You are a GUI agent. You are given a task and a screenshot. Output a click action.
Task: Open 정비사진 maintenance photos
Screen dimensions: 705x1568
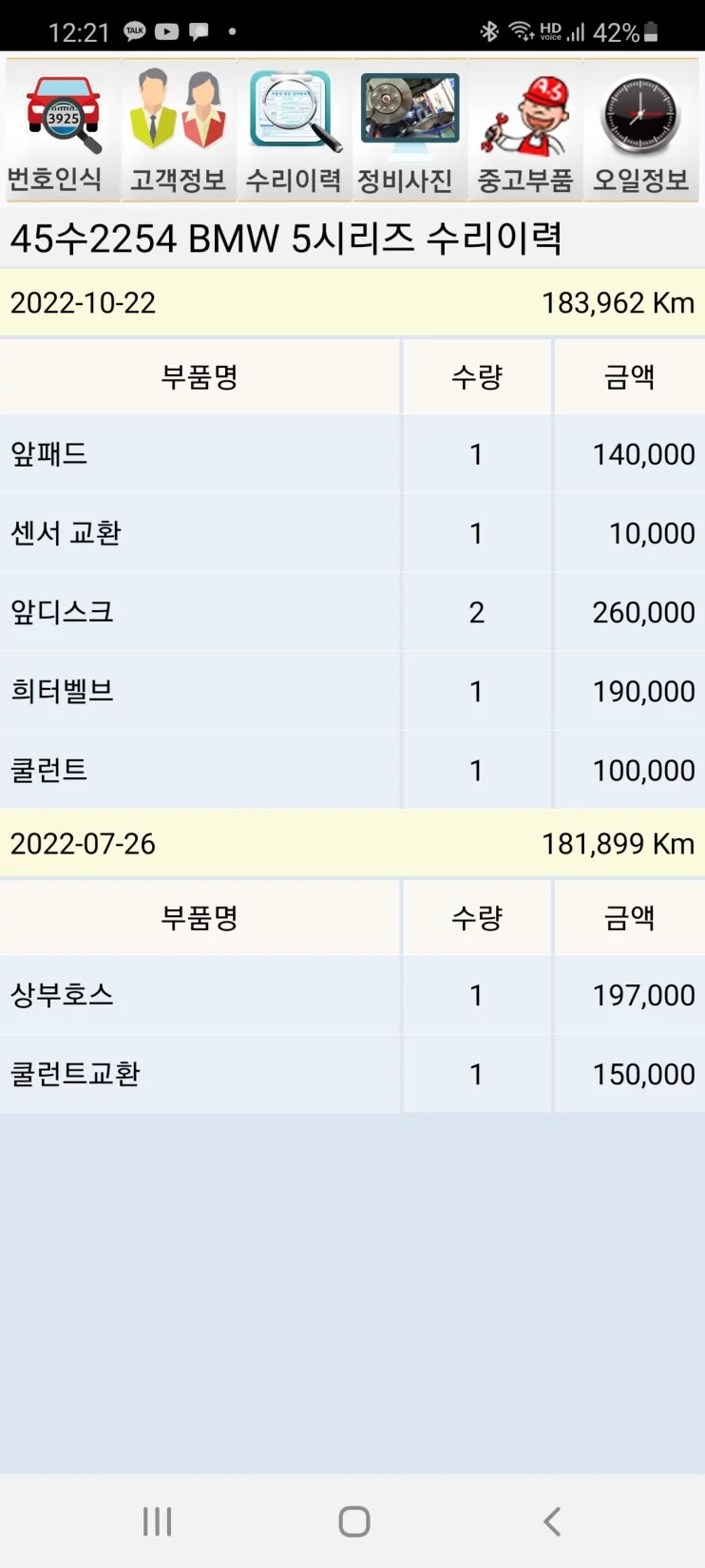click(410, 131)
